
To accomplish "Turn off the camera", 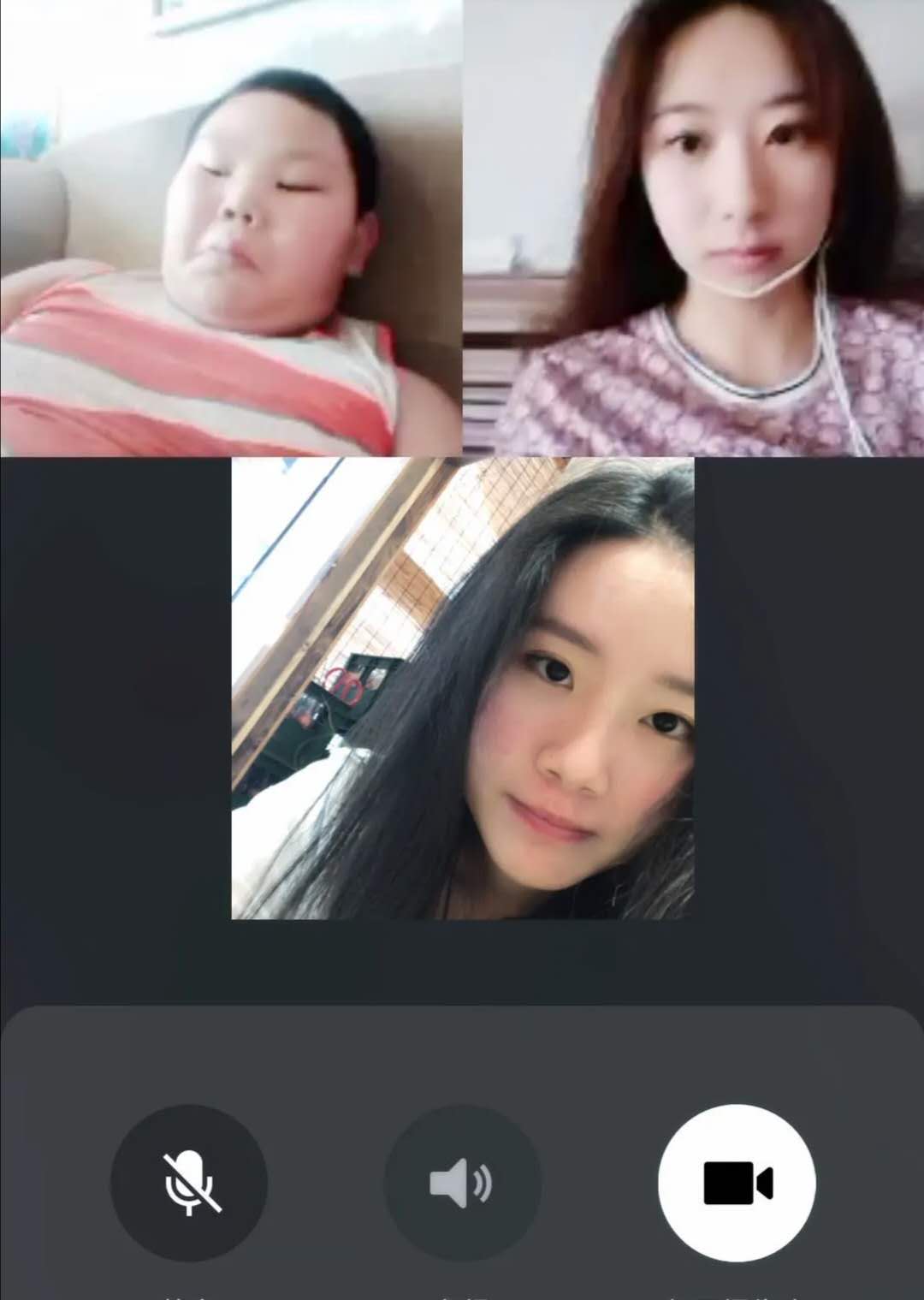I will click(737, 1183).
